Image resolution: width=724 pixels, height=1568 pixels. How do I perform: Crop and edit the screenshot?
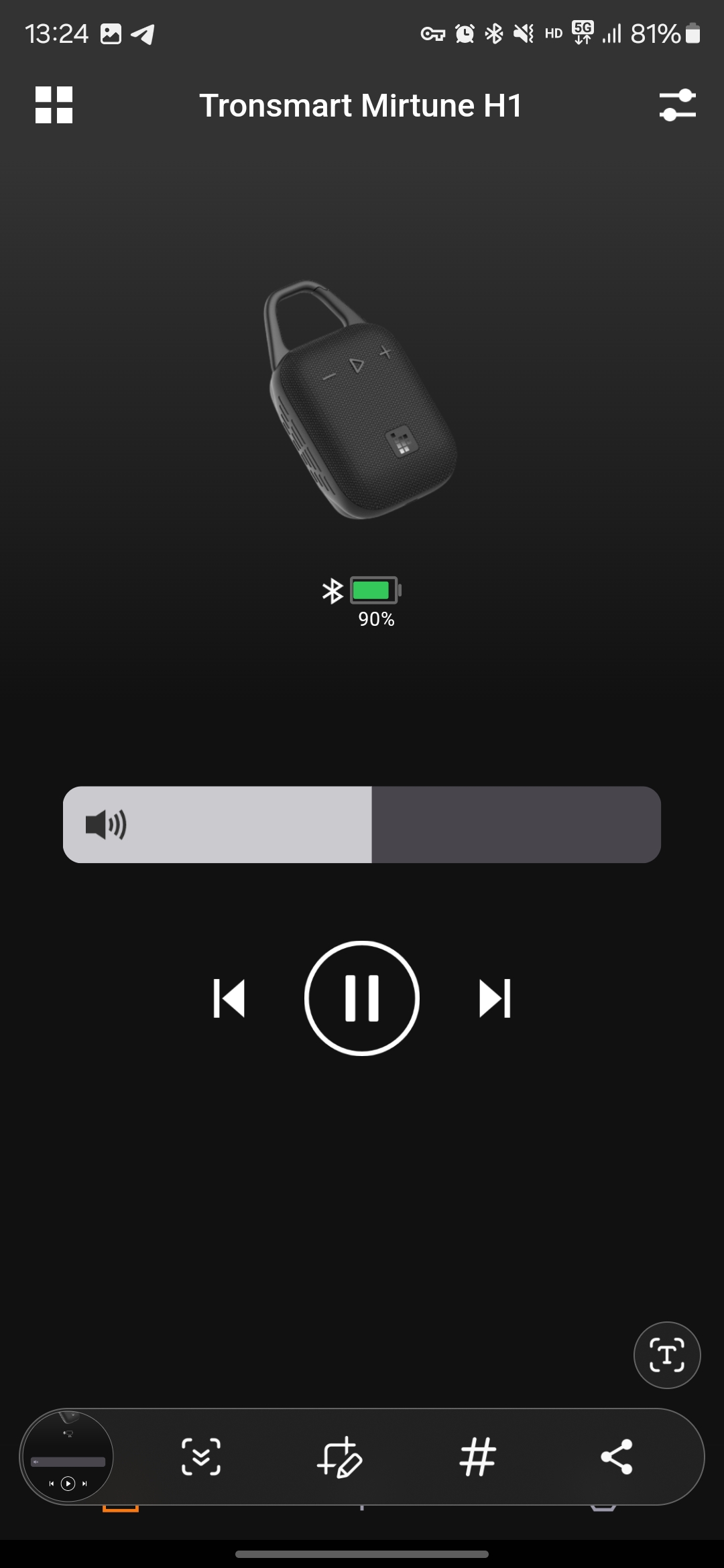pos(339,1457)
